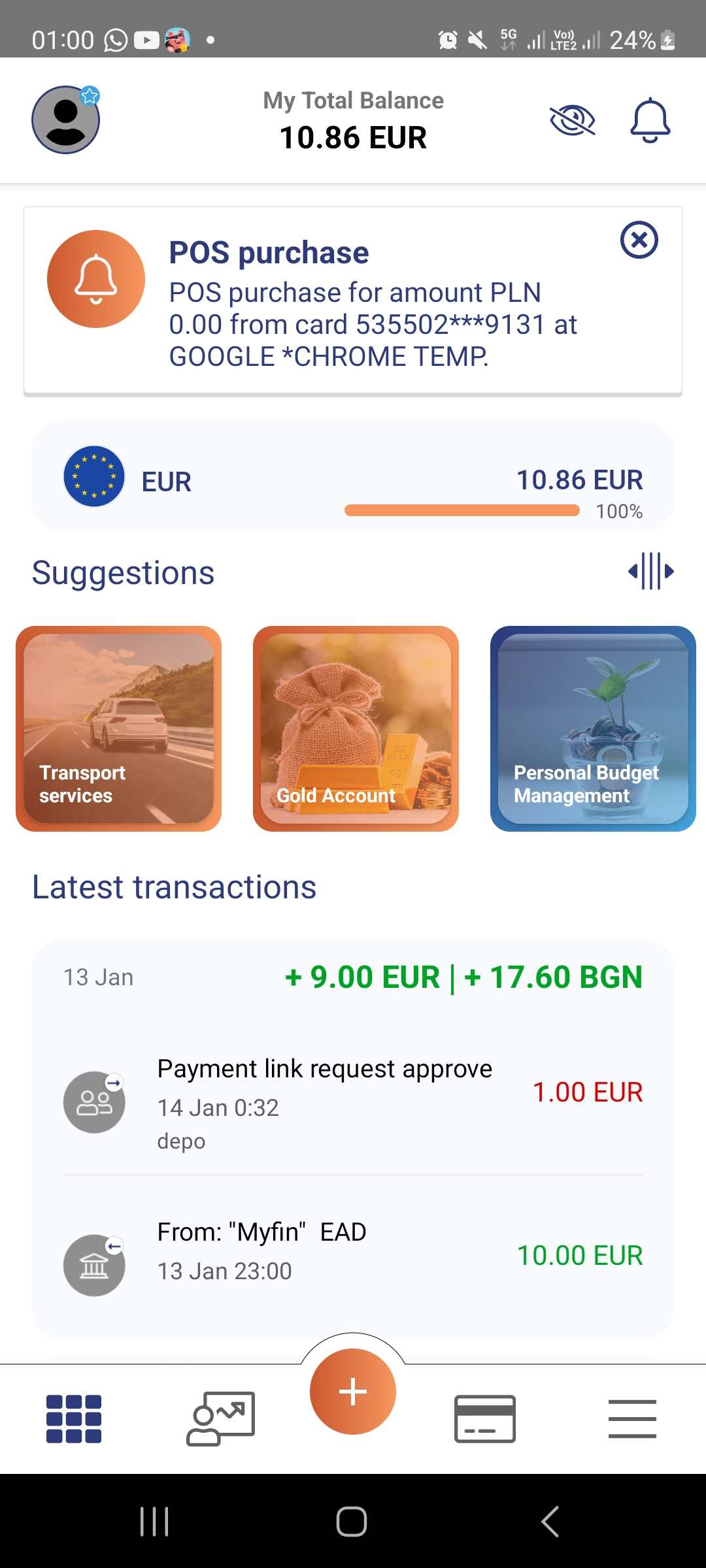Switch to the dashboard grid tab
The width and height of the screenshot is (706, 1568).
74,1419
